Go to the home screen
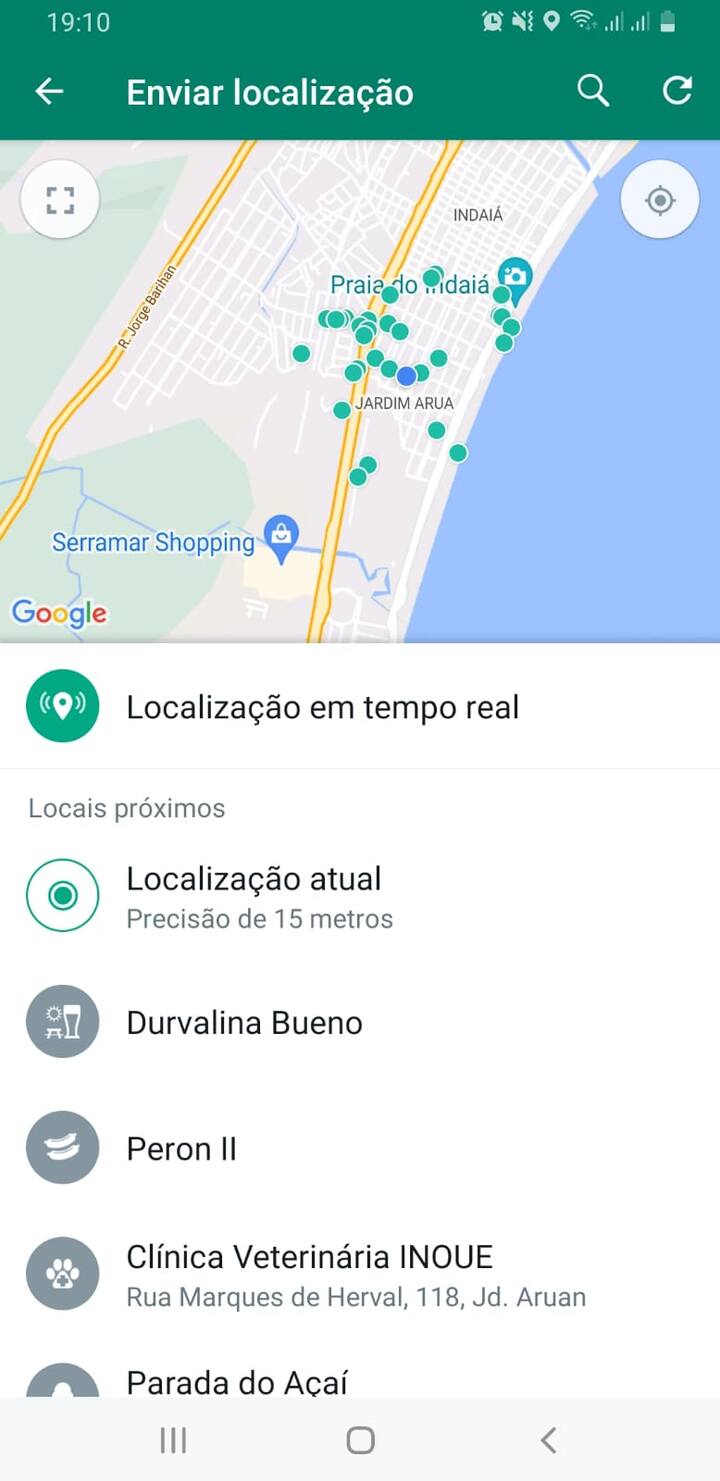 [360, 1440]
